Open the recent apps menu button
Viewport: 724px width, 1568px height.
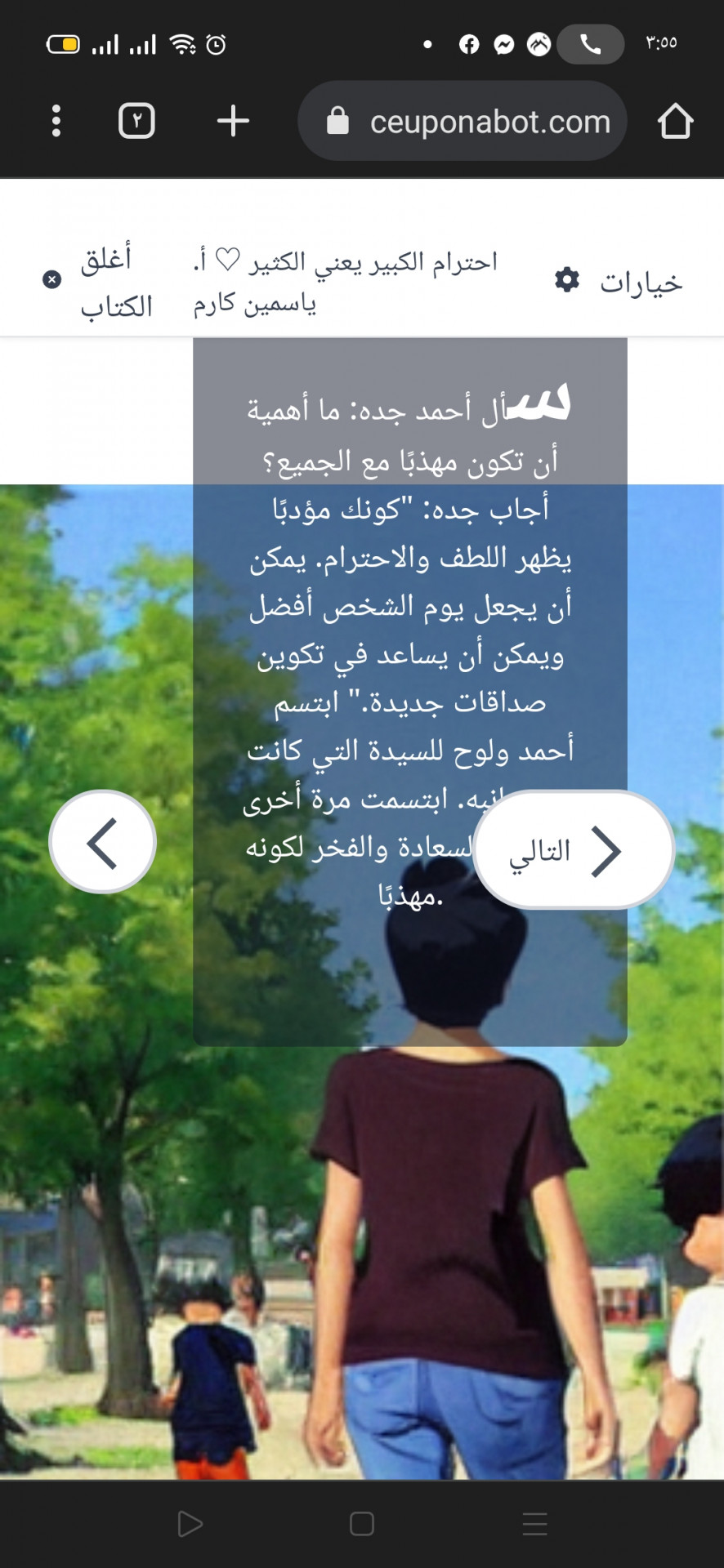[x=534, y=1523]
